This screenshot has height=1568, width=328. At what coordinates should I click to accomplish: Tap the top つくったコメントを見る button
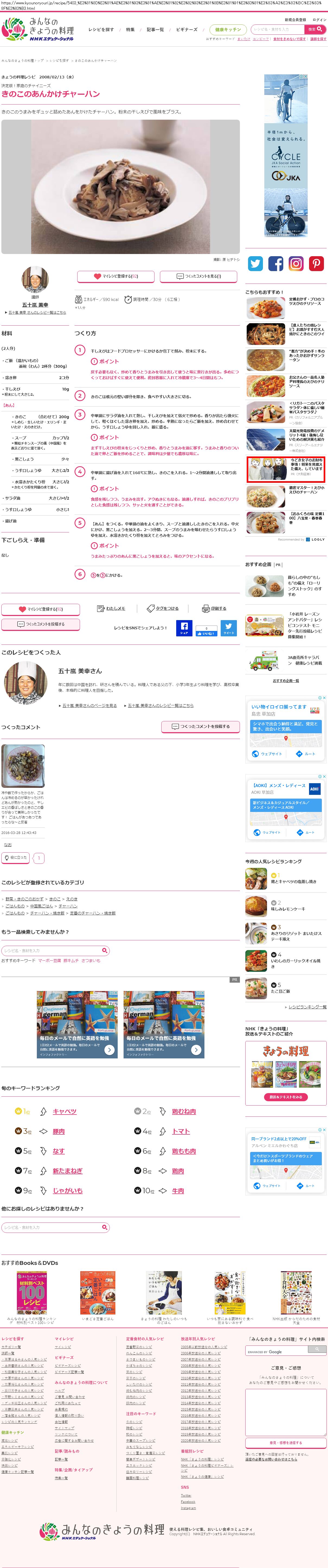pyautogui.click(x=198, y=276)
